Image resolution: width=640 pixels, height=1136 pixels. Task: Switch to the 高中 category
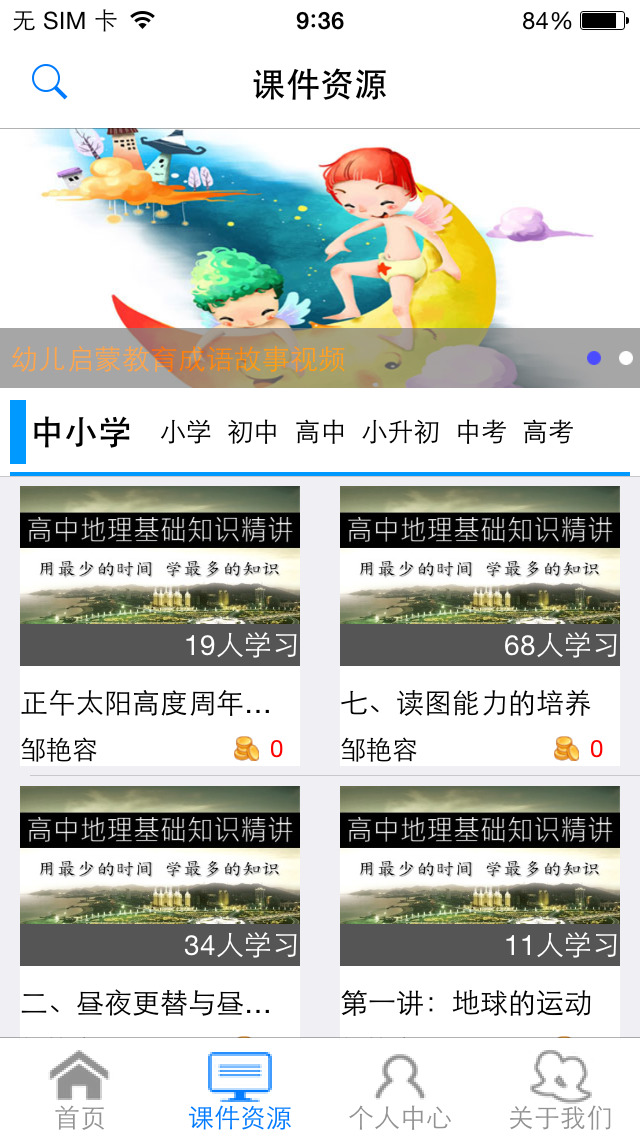[320, 432]
